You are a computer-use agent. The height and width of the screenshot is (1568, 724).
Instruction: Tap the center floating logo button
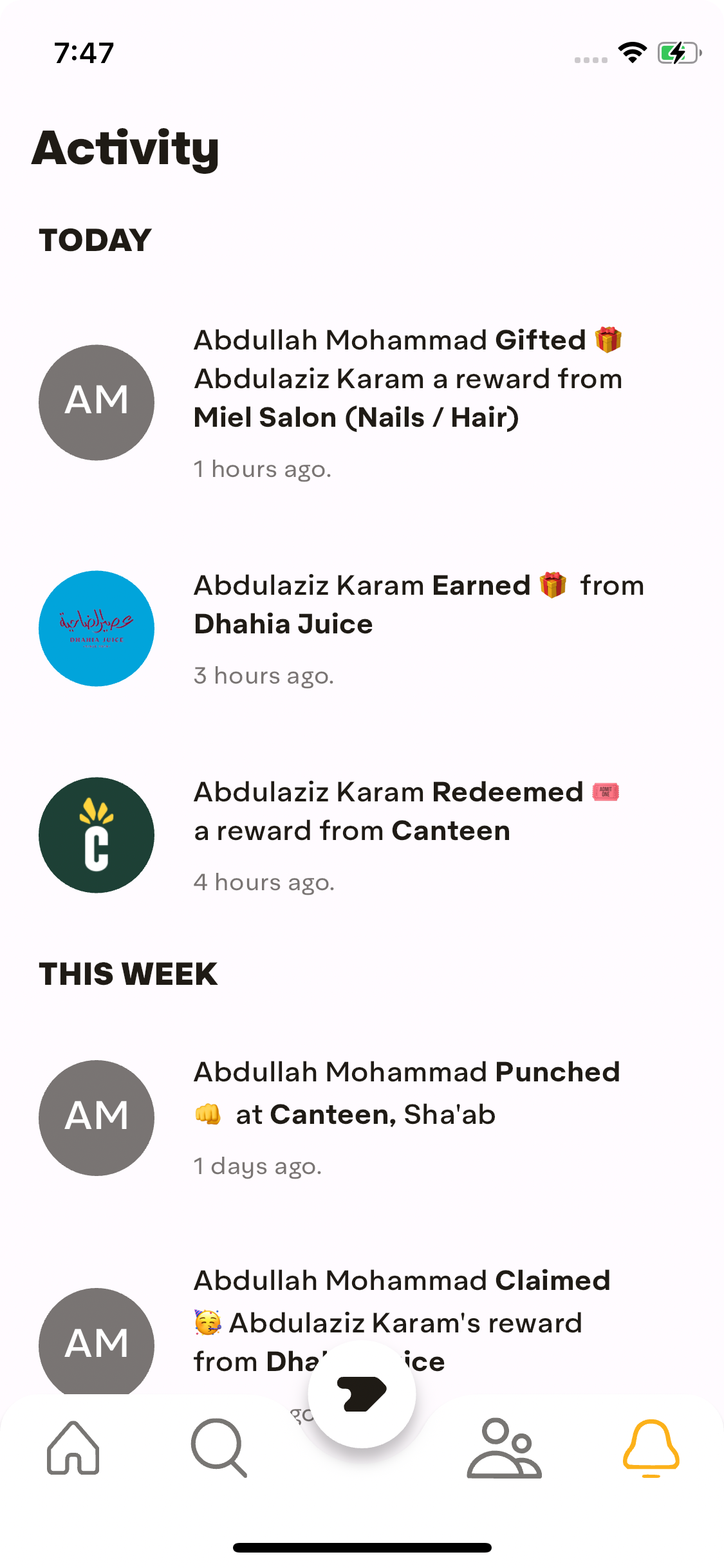pos(362,1394)
